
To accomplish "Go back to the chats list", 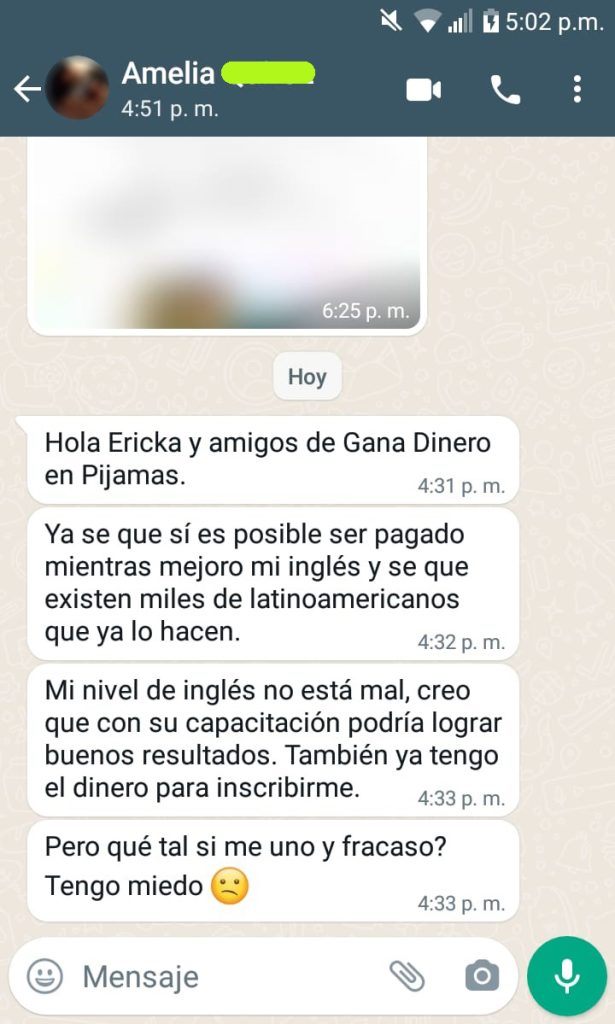I will pos(27,89).
